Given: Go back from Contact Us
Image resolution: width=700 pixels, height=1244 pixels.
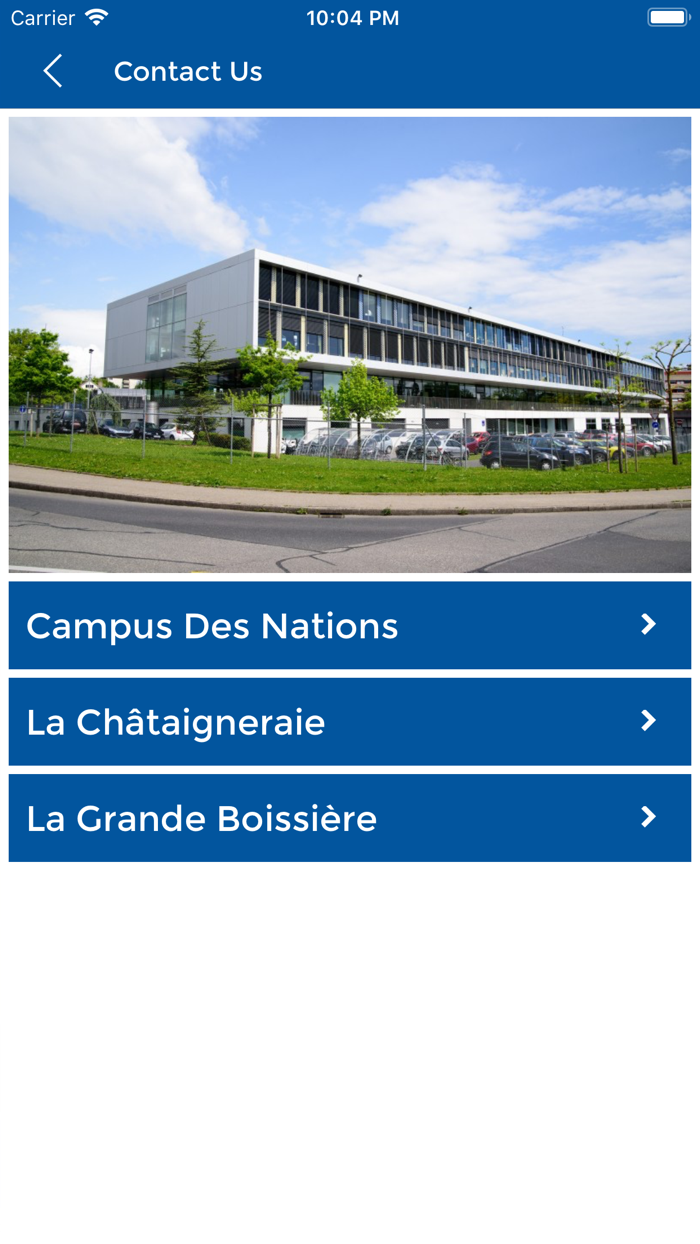Looking at the screenshot, I should (x=53, y=71).
